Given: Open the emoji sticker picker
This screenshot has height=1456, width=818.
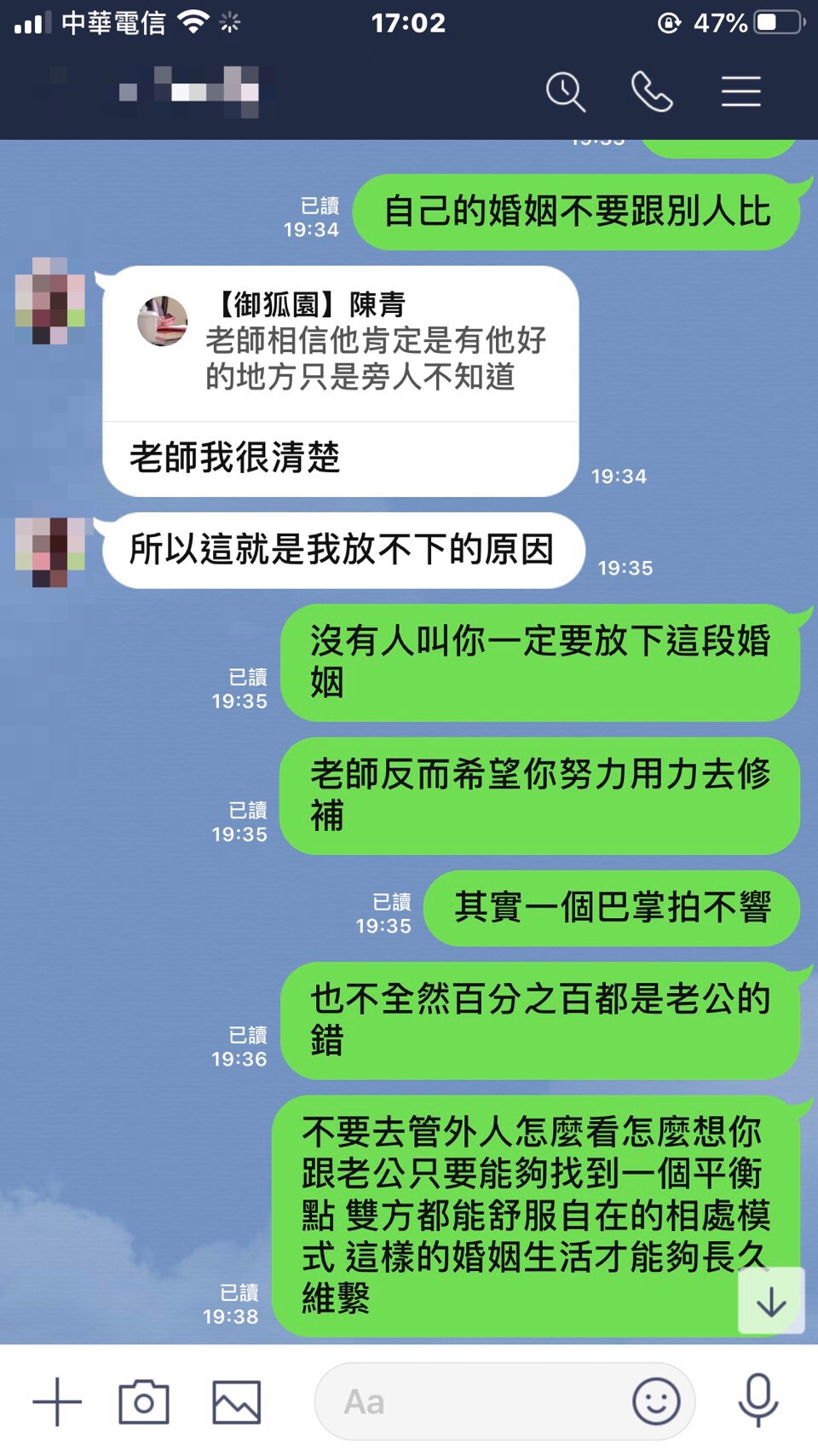Looking at the screenshot, I should click(x=656, y=1401).
